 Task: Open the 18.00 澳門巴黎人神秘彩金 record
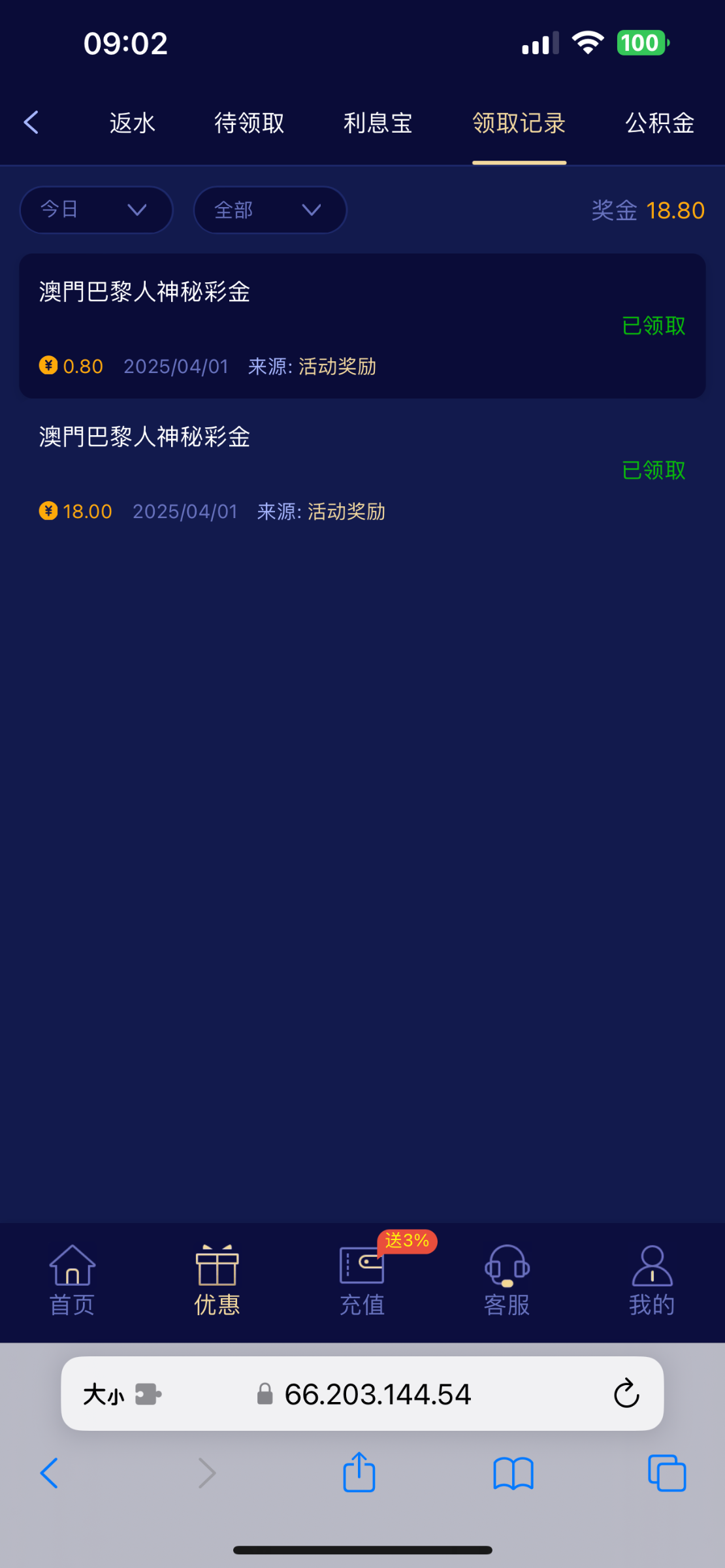pos(362,471)
